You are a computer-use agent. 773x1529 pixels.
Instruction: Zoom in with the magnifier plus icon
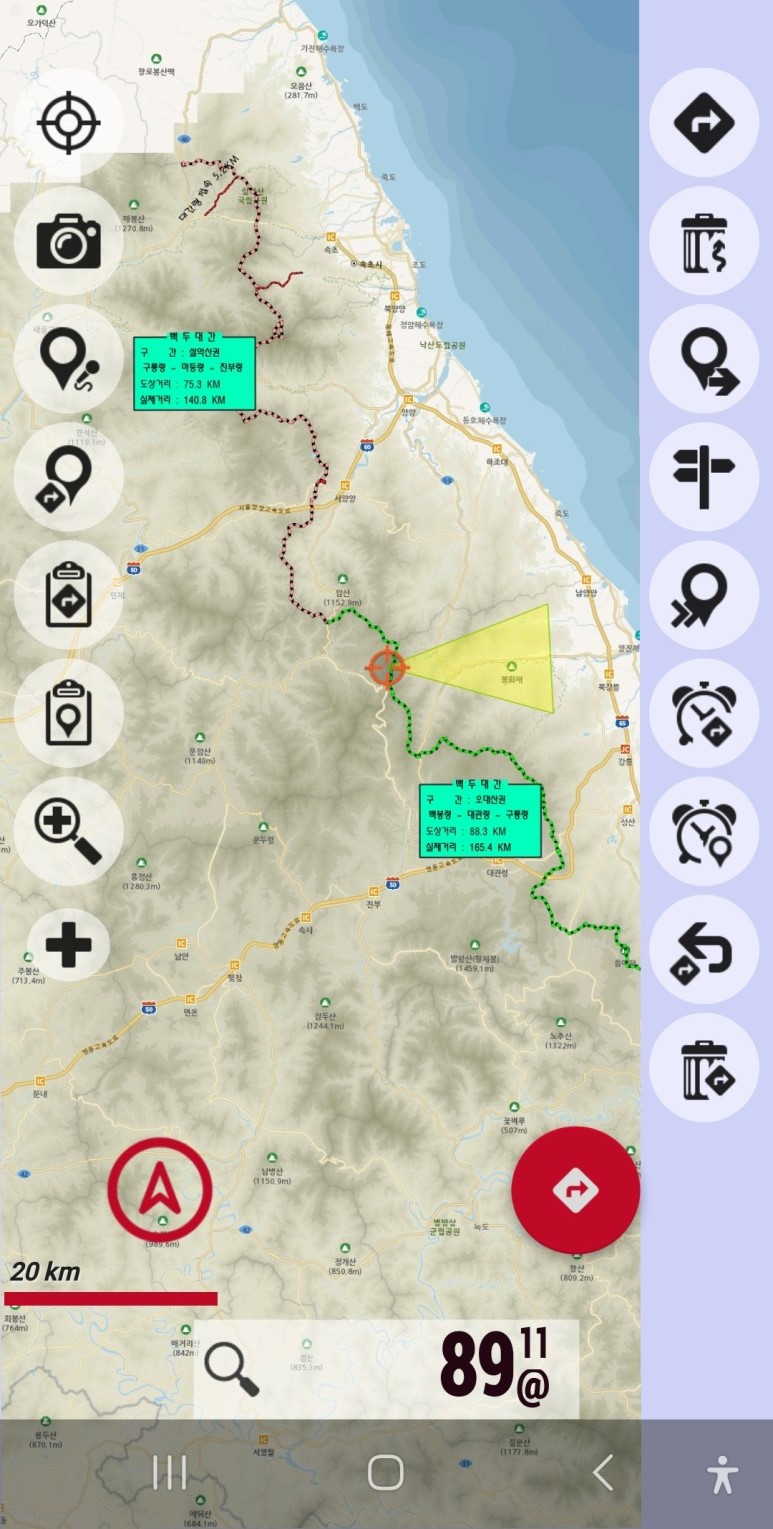point(69,831)
